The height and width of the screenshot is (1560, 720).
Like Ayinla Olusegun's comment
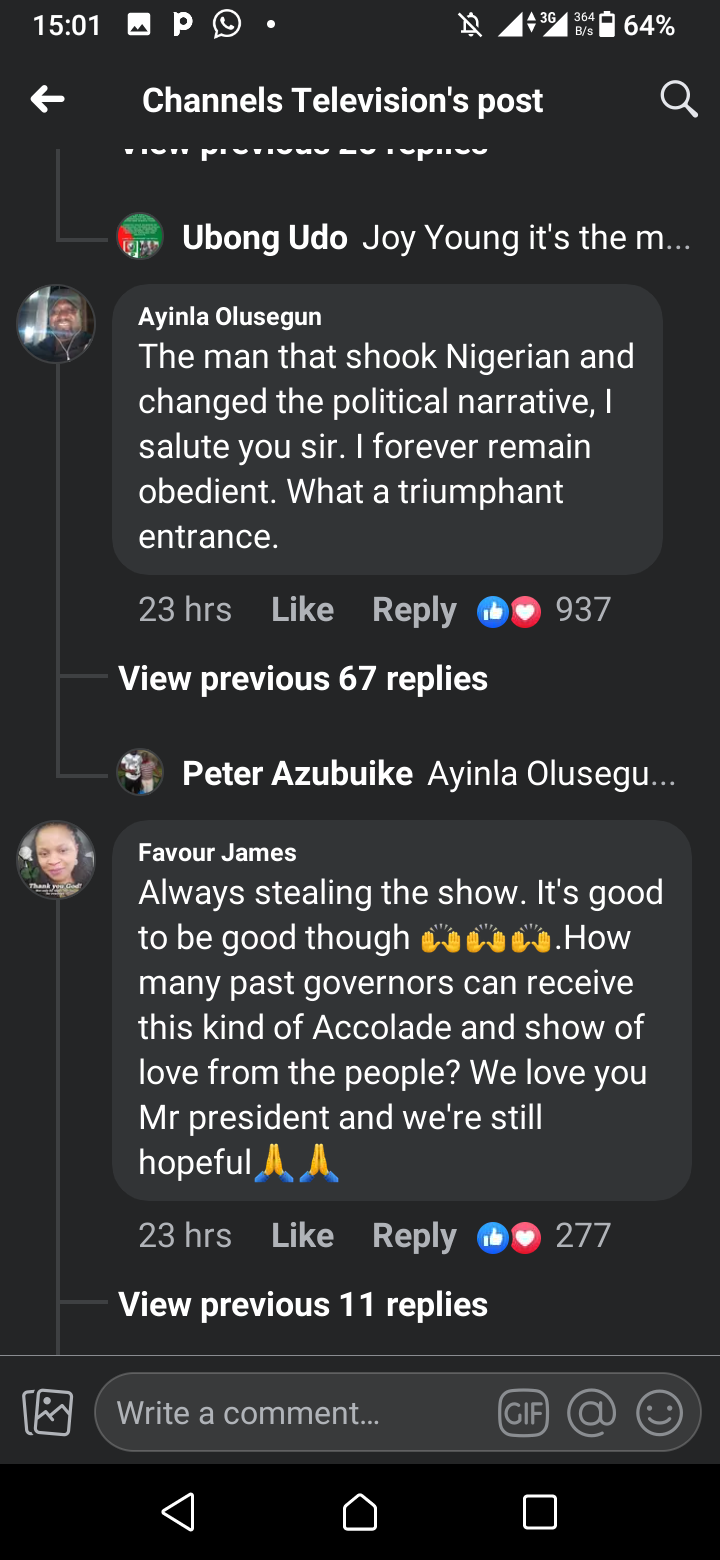(x=302, y=609)
